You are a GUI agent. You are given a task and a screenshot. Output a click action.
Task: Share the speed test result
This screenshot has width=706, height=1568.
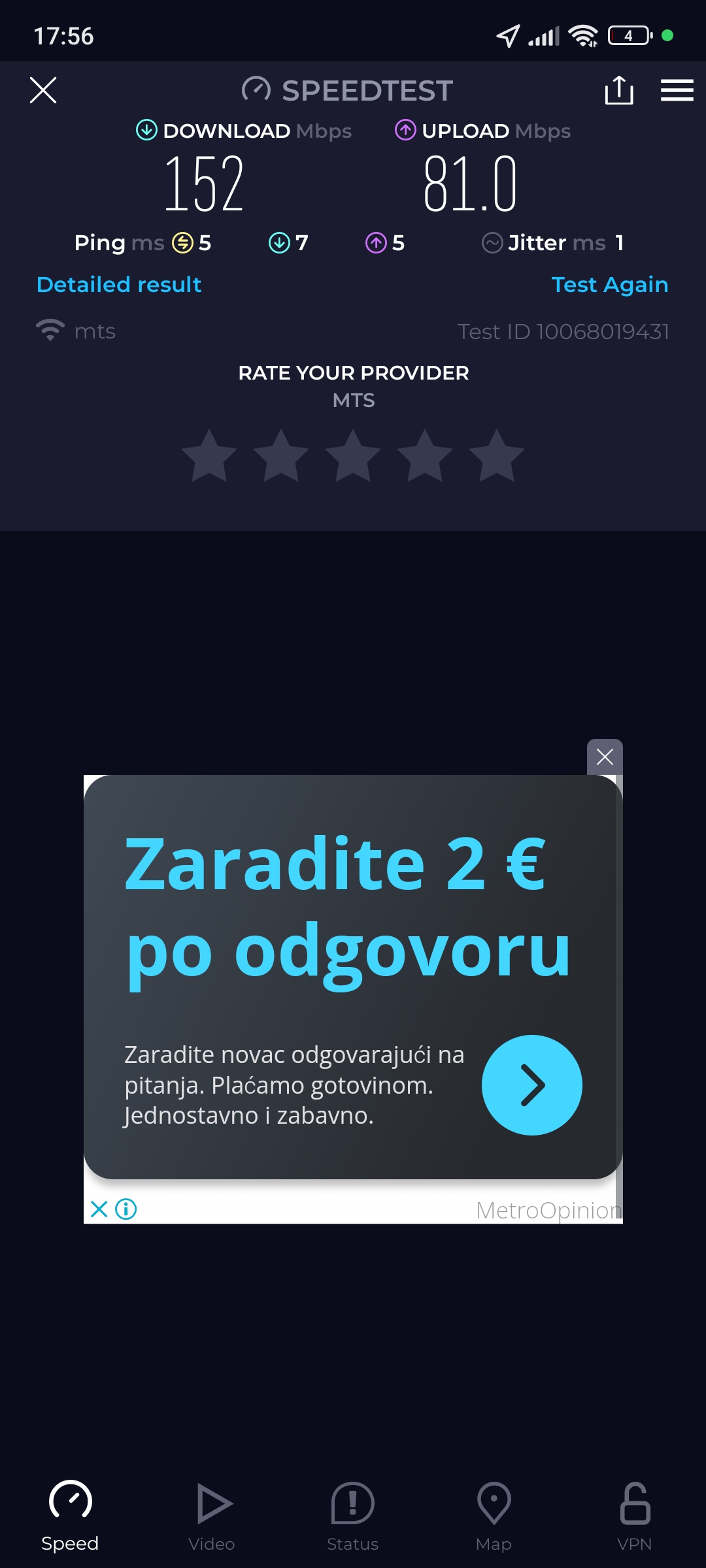pos(618,90)
